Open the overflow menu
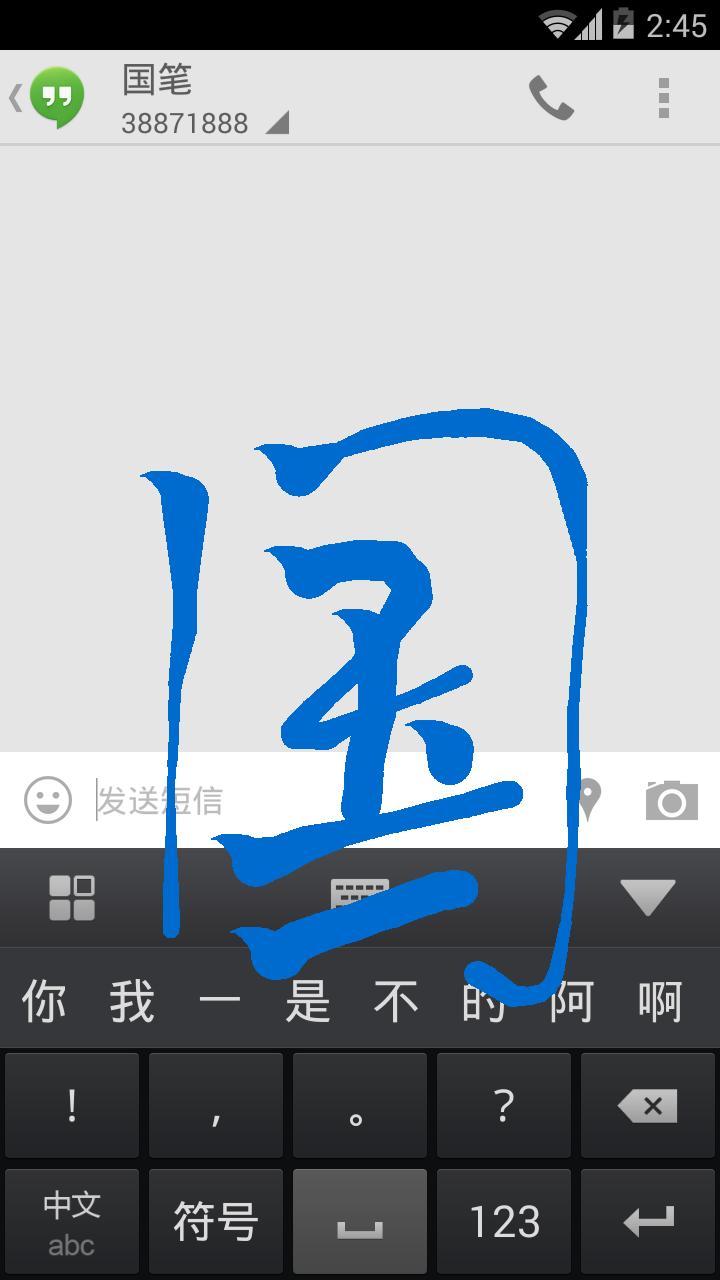 664,98
